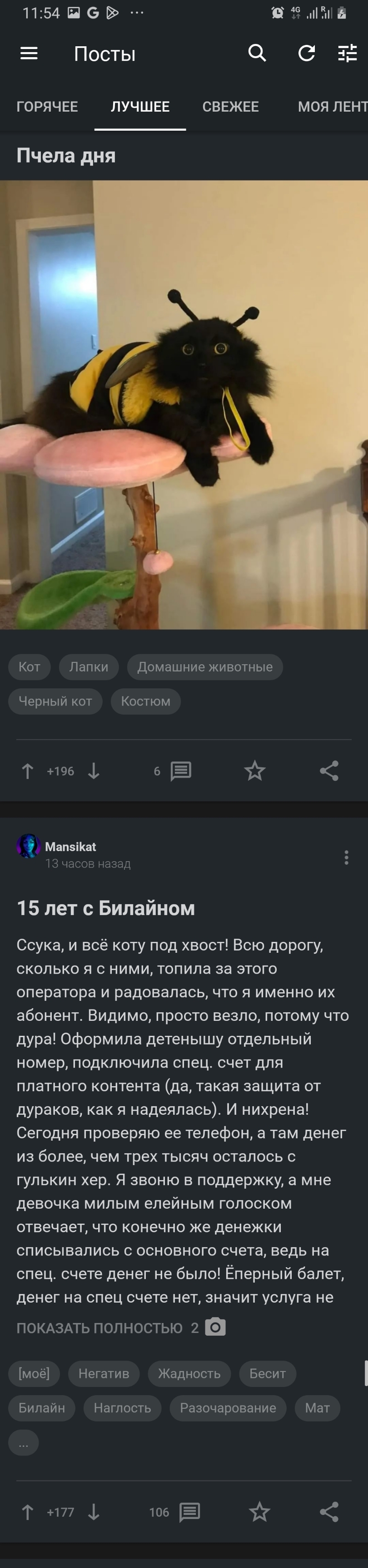Screen dimensions: 368x1568
Task: Share the 15 лет с Билайном post
Action: pos(329,1512)
